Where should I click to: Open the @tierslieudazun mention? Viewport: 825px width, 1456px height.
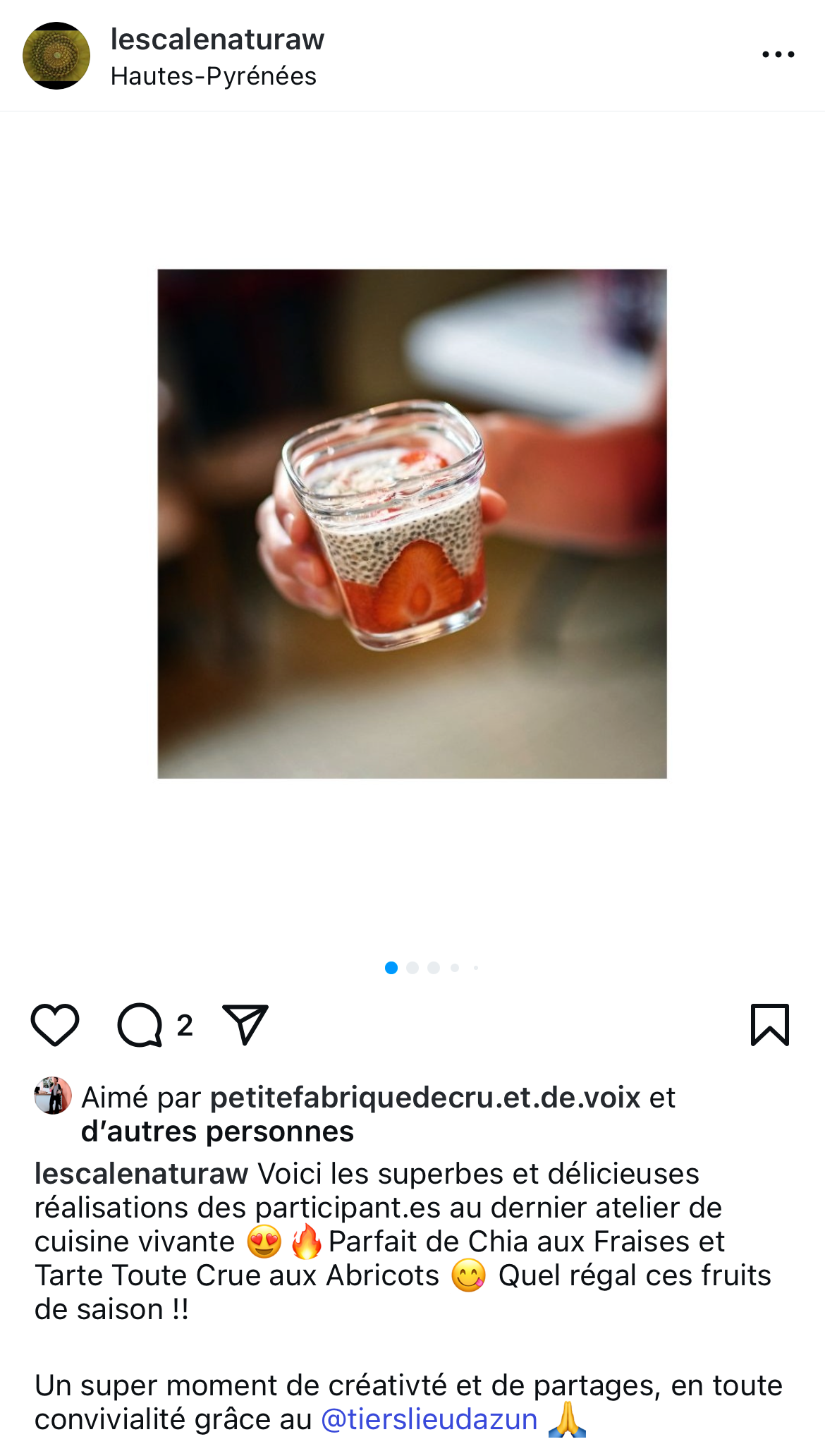pyautogui.click(x=429, y=1419)
